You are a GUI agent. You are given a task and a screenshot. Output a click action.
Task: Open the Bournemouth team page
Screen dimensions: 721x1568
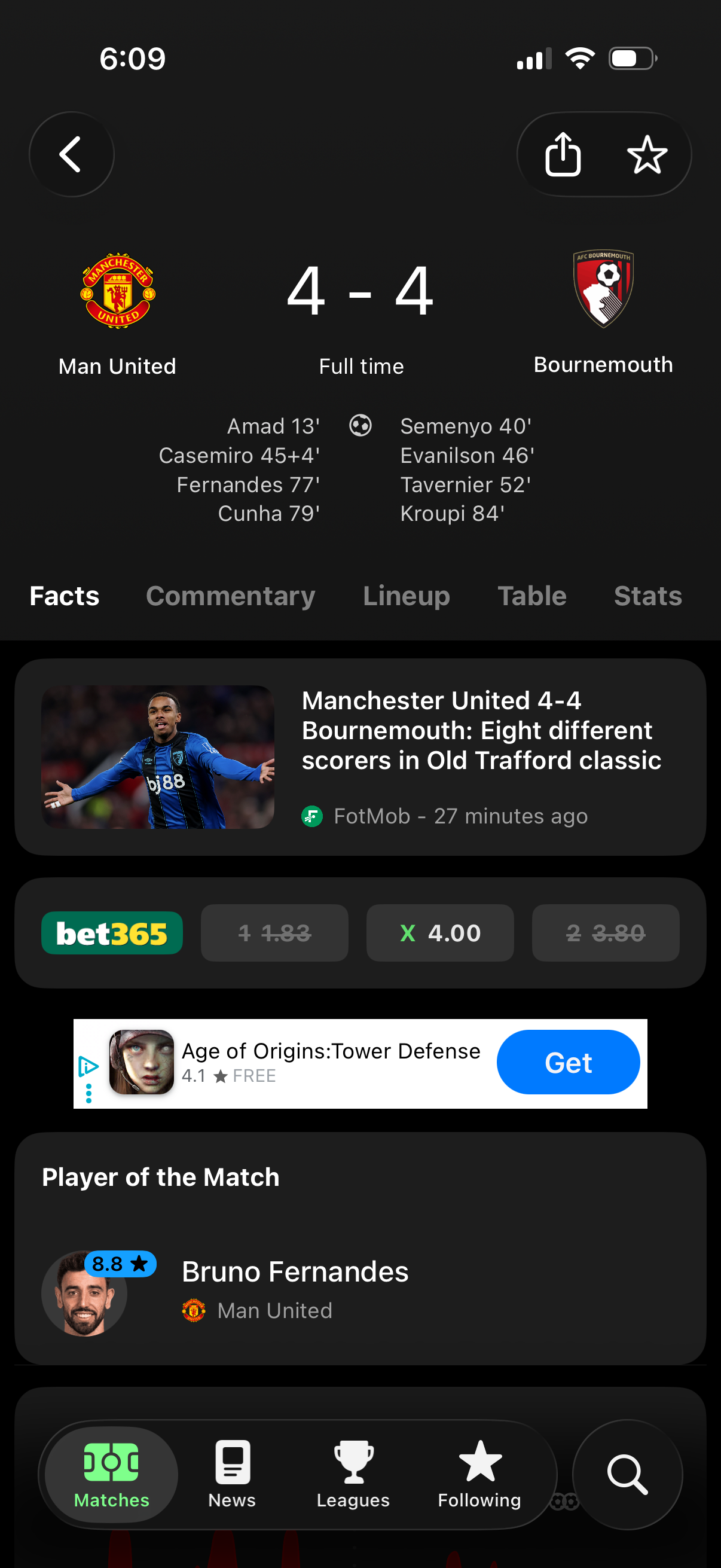coord(603,313)
